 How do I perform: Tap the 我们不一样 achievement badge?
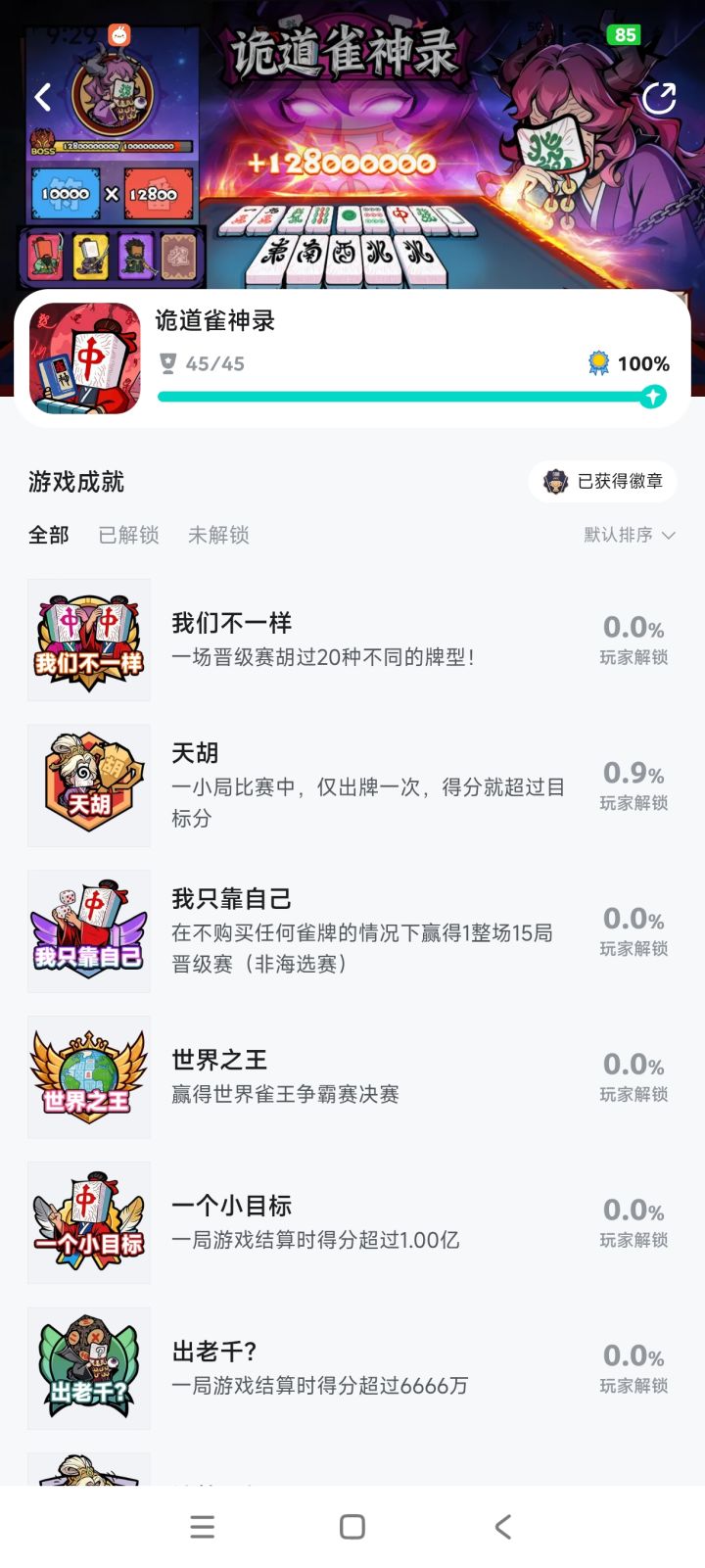(88, 640)
